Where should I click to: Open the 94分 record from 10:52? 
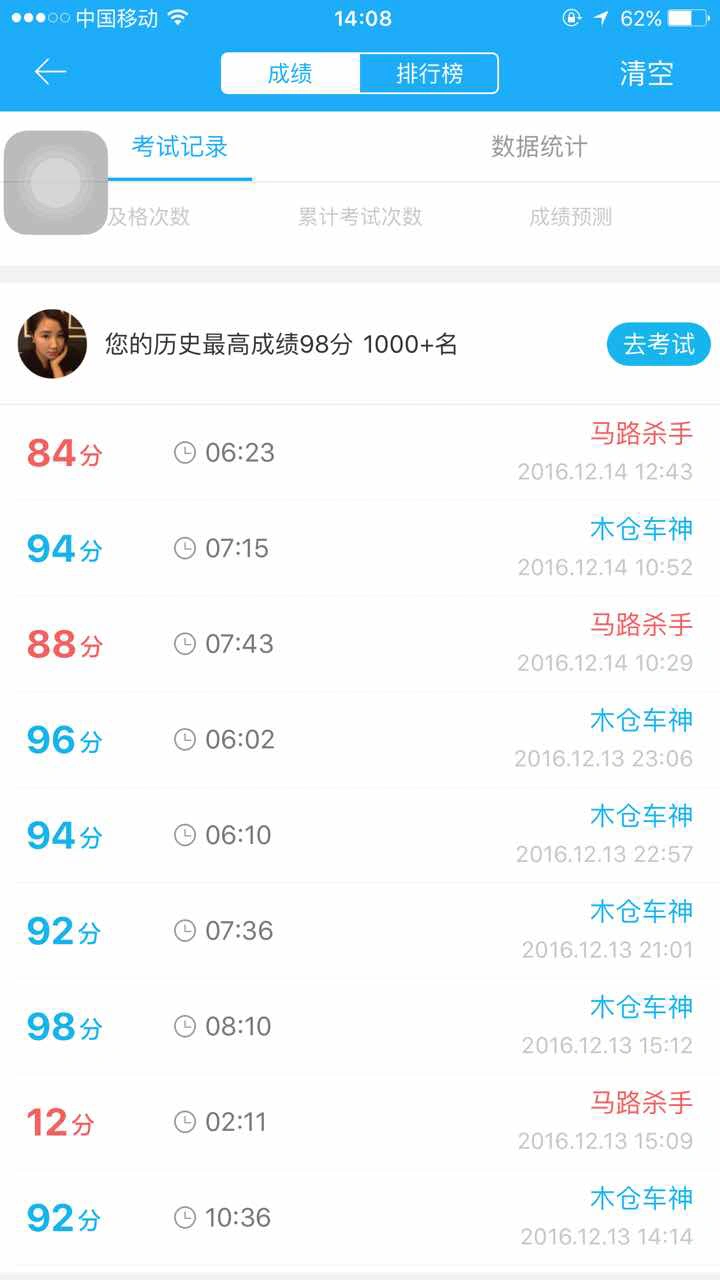tap(360, 548)
